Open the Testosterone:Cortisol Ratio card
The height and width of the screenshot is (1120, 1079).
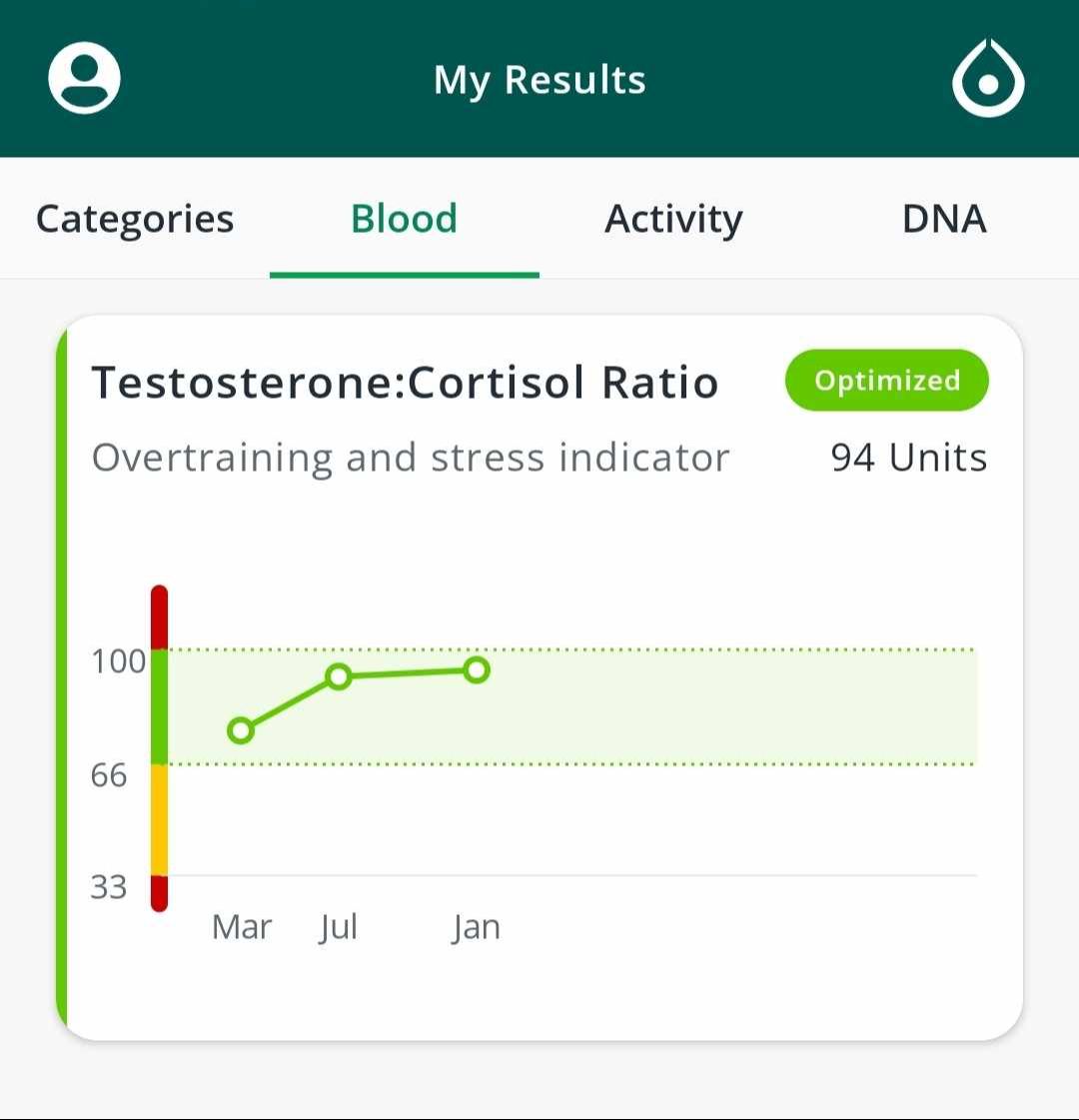(405, 383)
